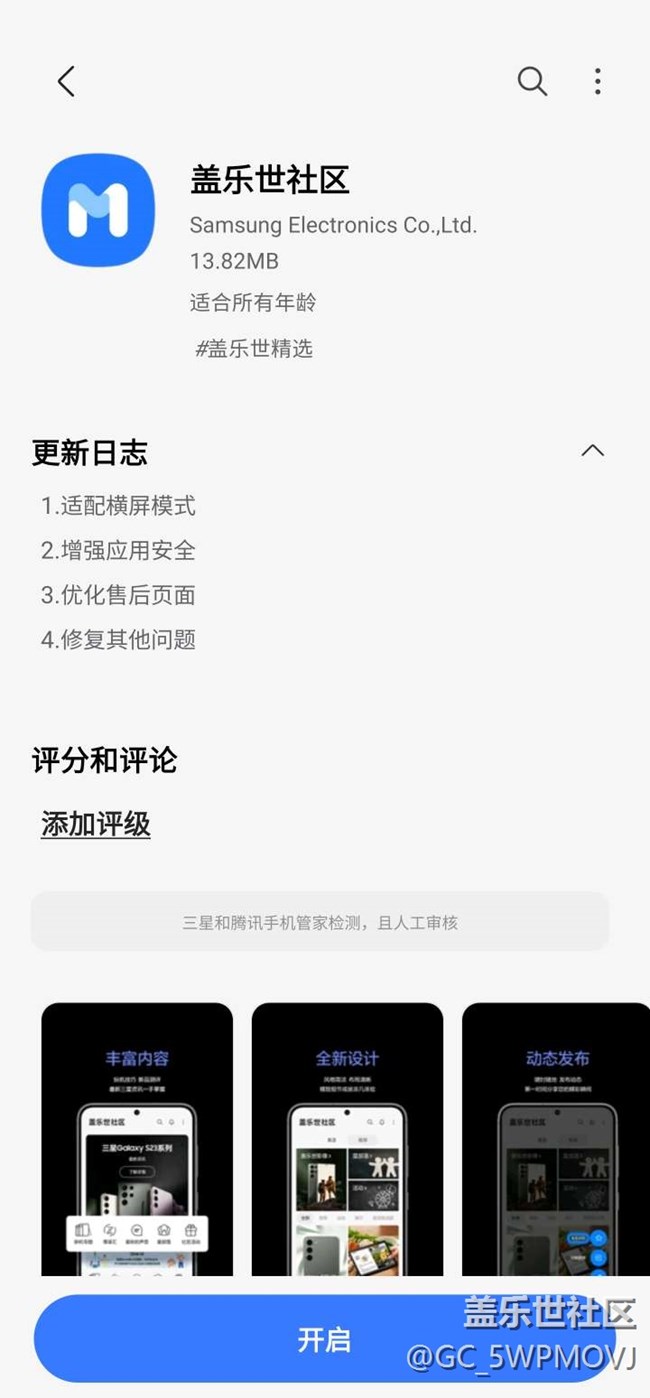Open the search magnifier icon
The height and width of the screenshot is (1398, 650).
[x=532, y=81]
